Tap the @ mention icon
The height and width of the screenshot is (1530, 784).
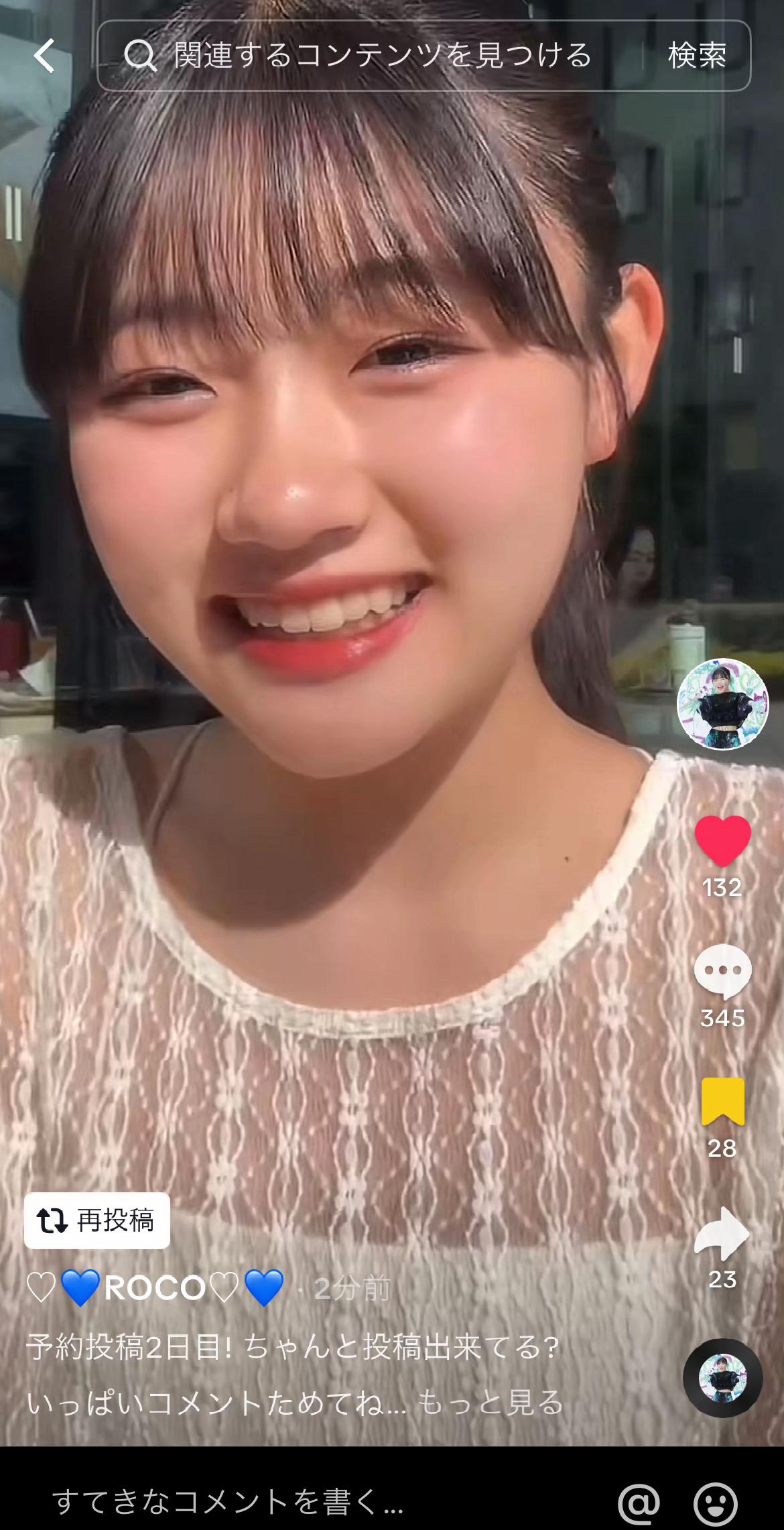point(639,1503)
